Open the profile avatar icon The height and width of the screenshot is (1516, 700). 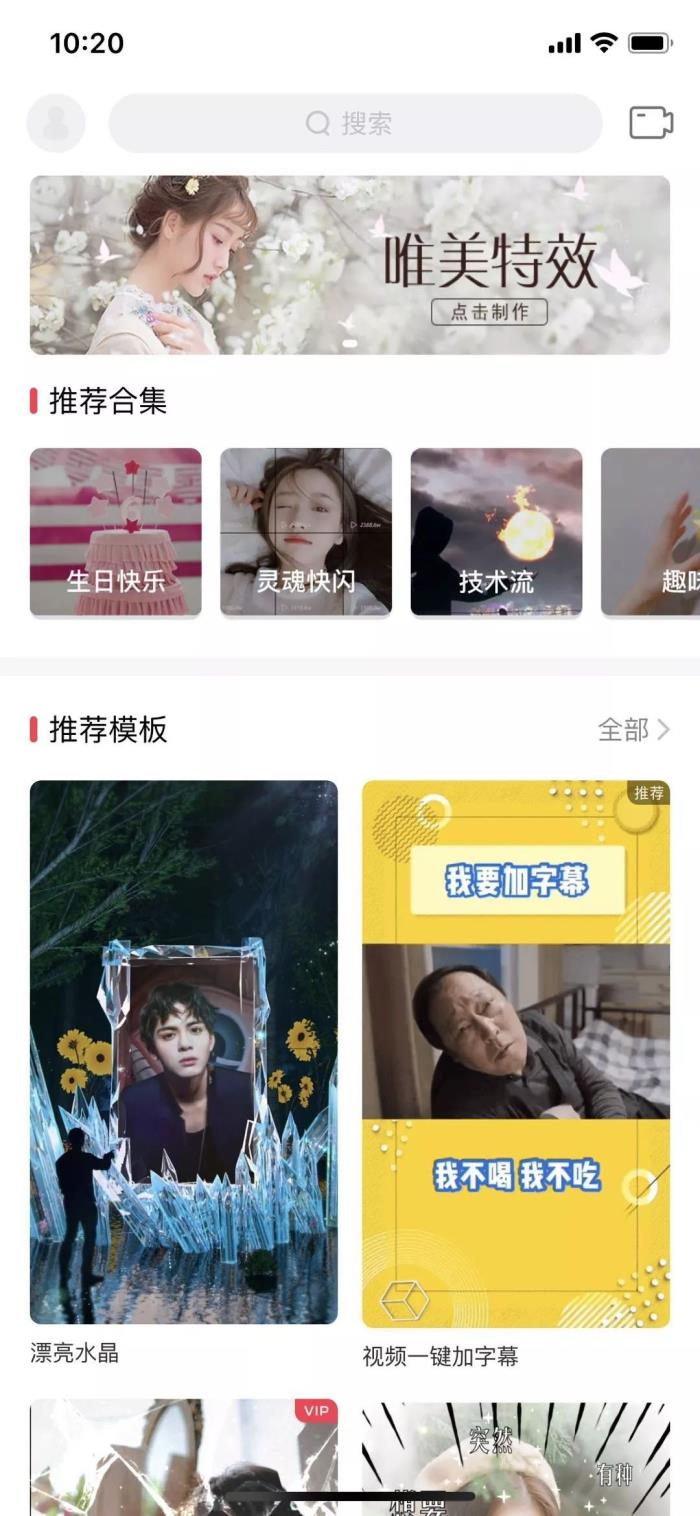pos(56,124)
